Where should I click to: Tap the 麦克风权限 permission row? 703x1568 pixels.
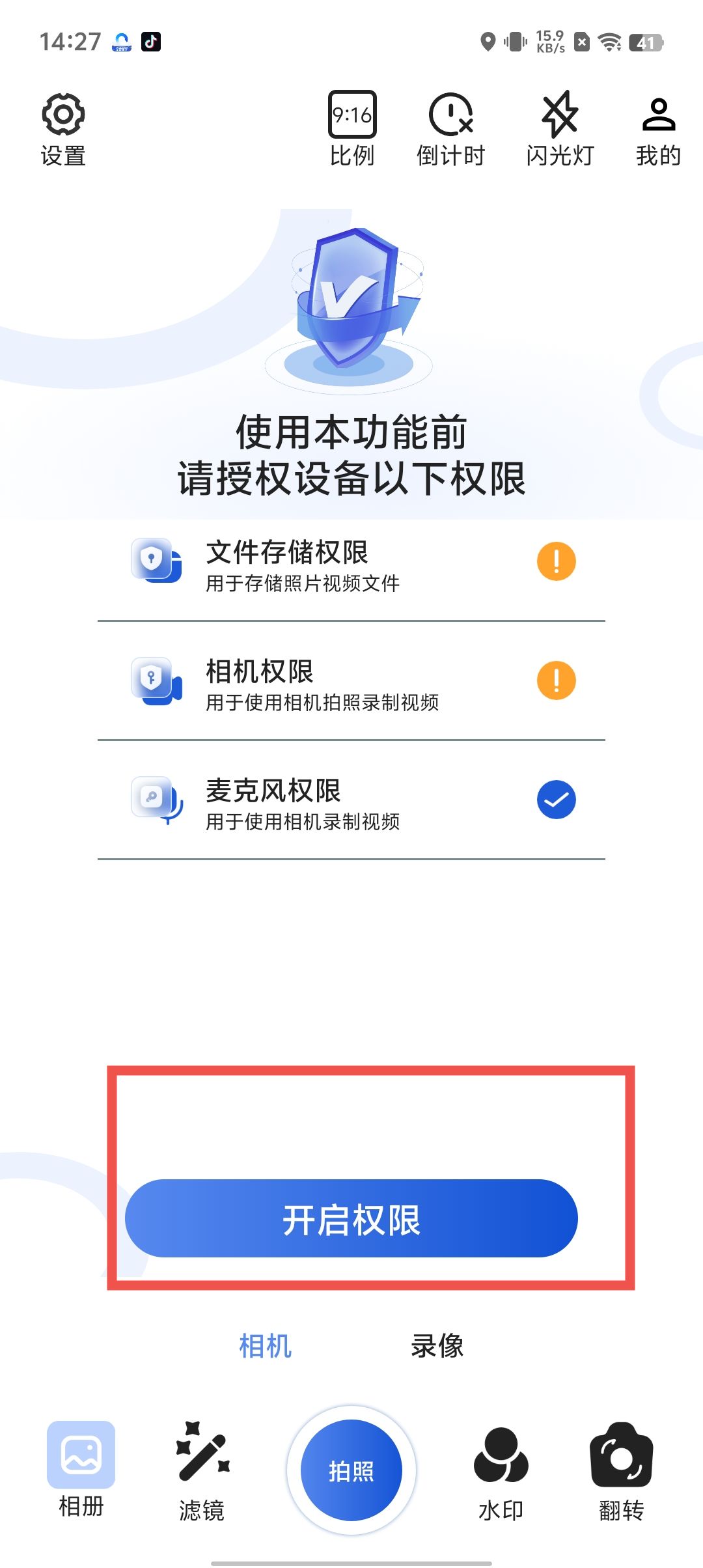[351, 802]
